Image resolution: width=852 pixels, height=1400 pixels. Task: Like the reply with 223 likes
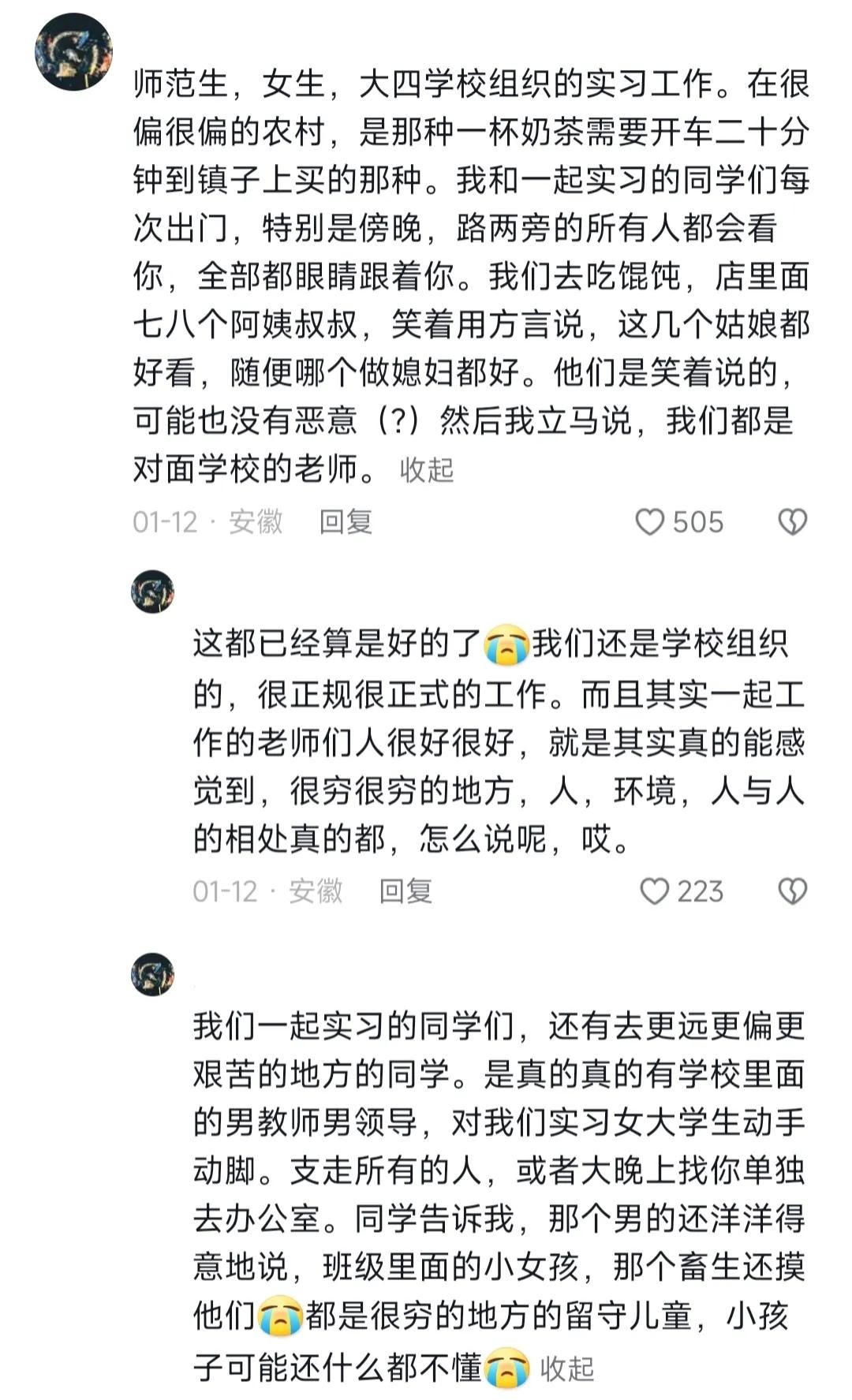coord(655,891)
